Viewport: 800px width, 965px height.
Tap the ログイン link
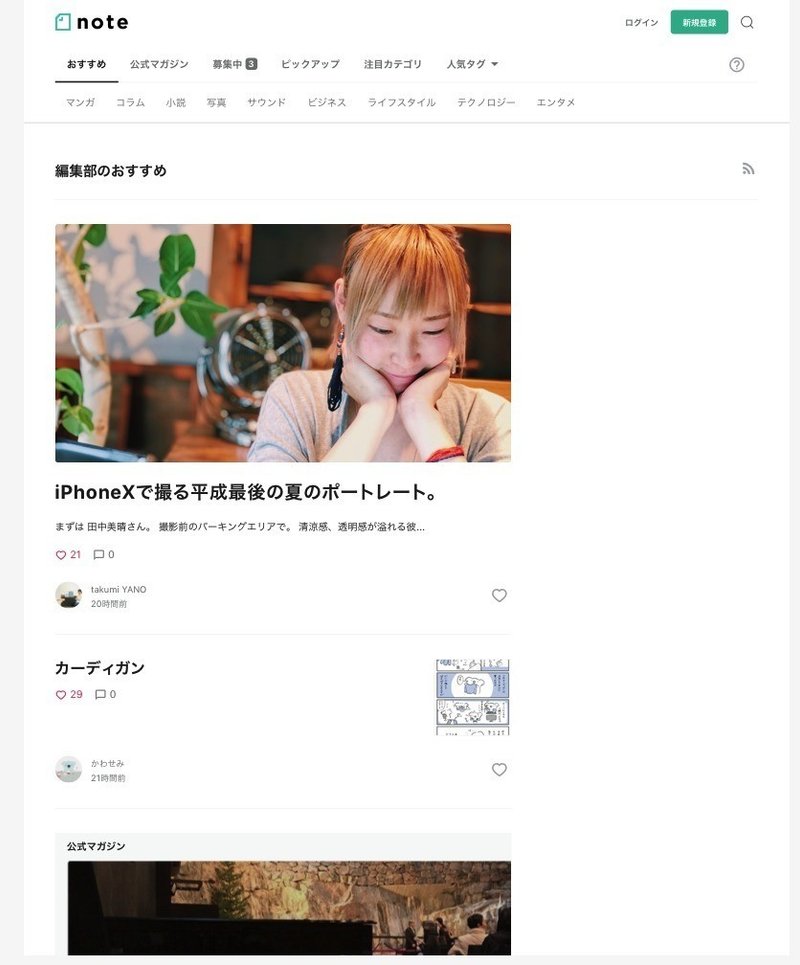(641, 22)
